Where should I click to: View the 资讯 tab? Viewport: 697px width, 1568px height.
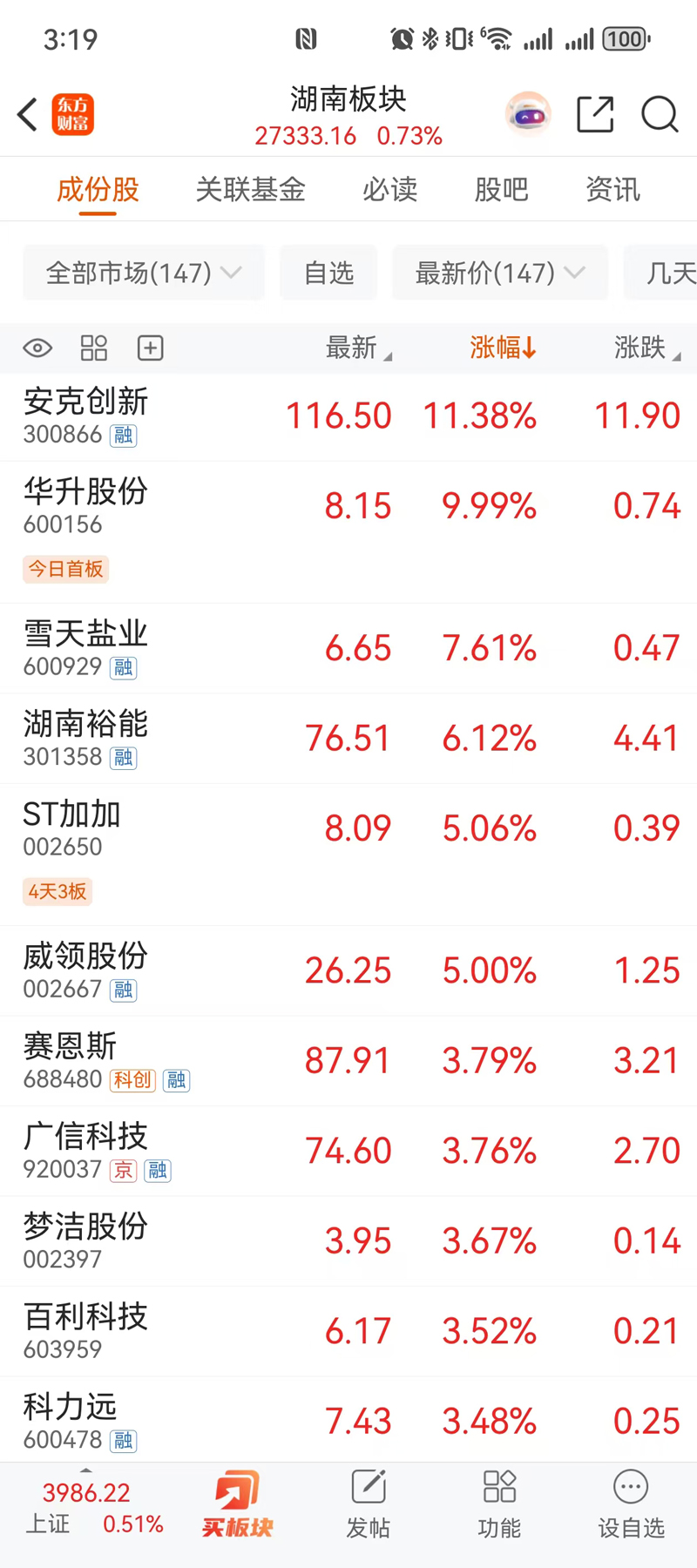click(x=612, y=189)
